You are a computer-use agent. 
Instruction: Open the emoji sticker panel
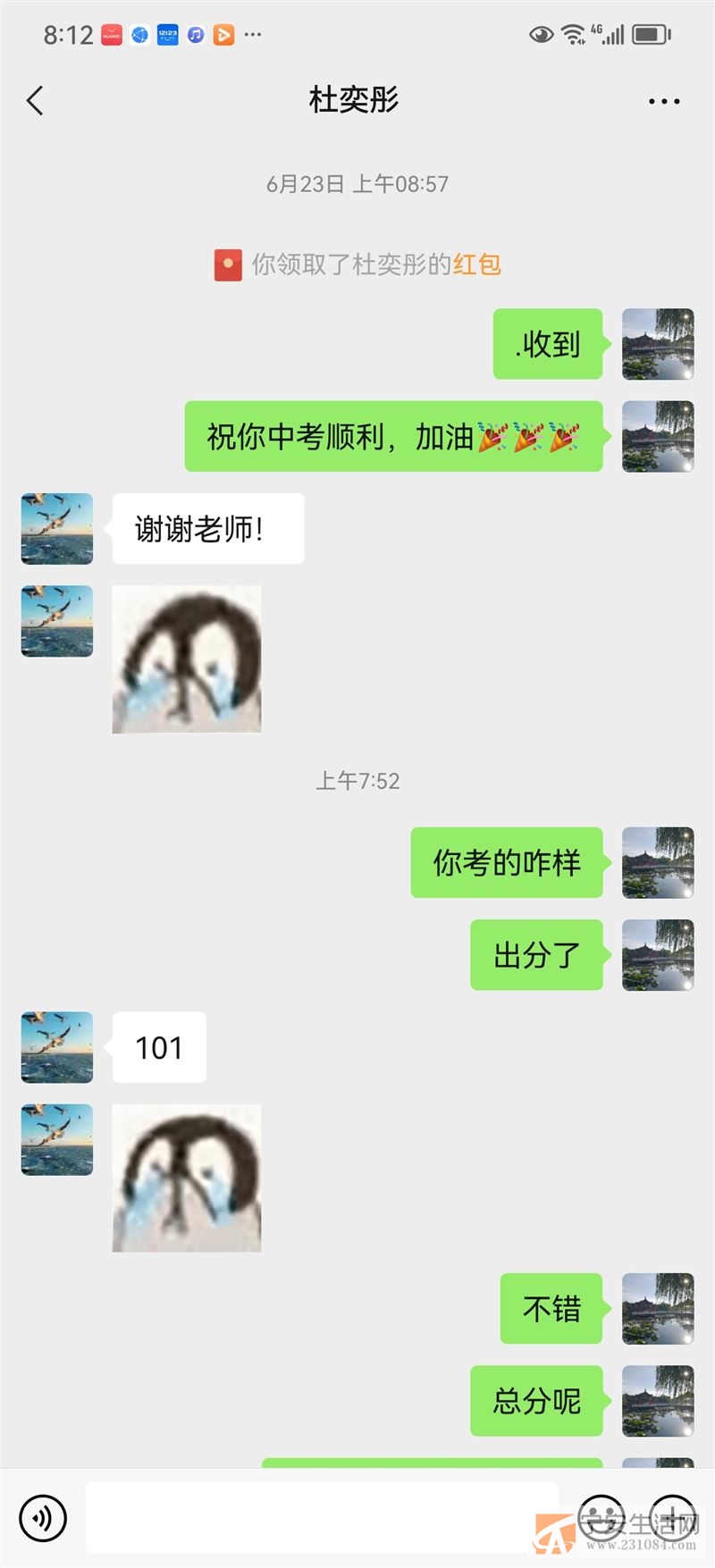point(601,1518)
